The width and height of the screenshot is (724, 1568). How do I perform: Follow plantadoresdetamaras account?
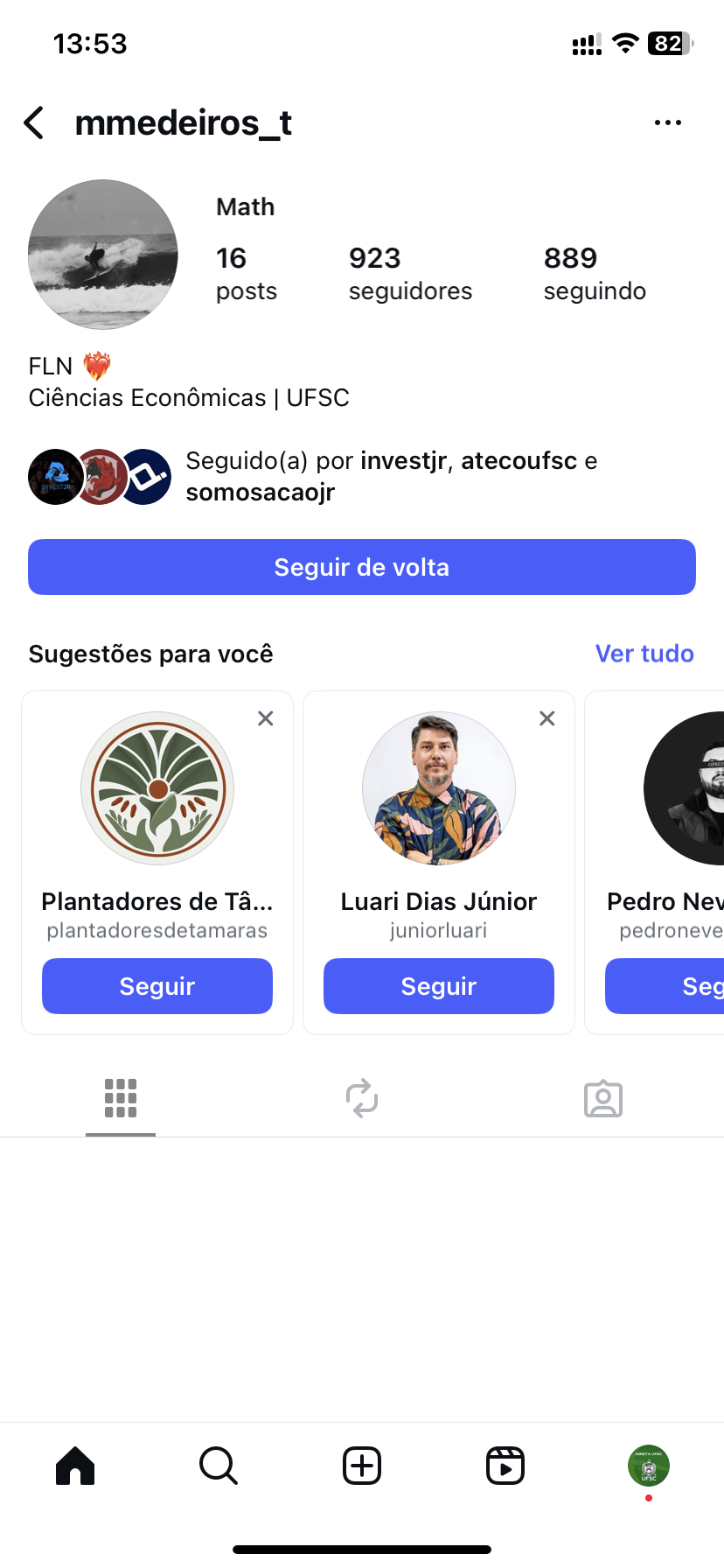[x=157, y=986]
